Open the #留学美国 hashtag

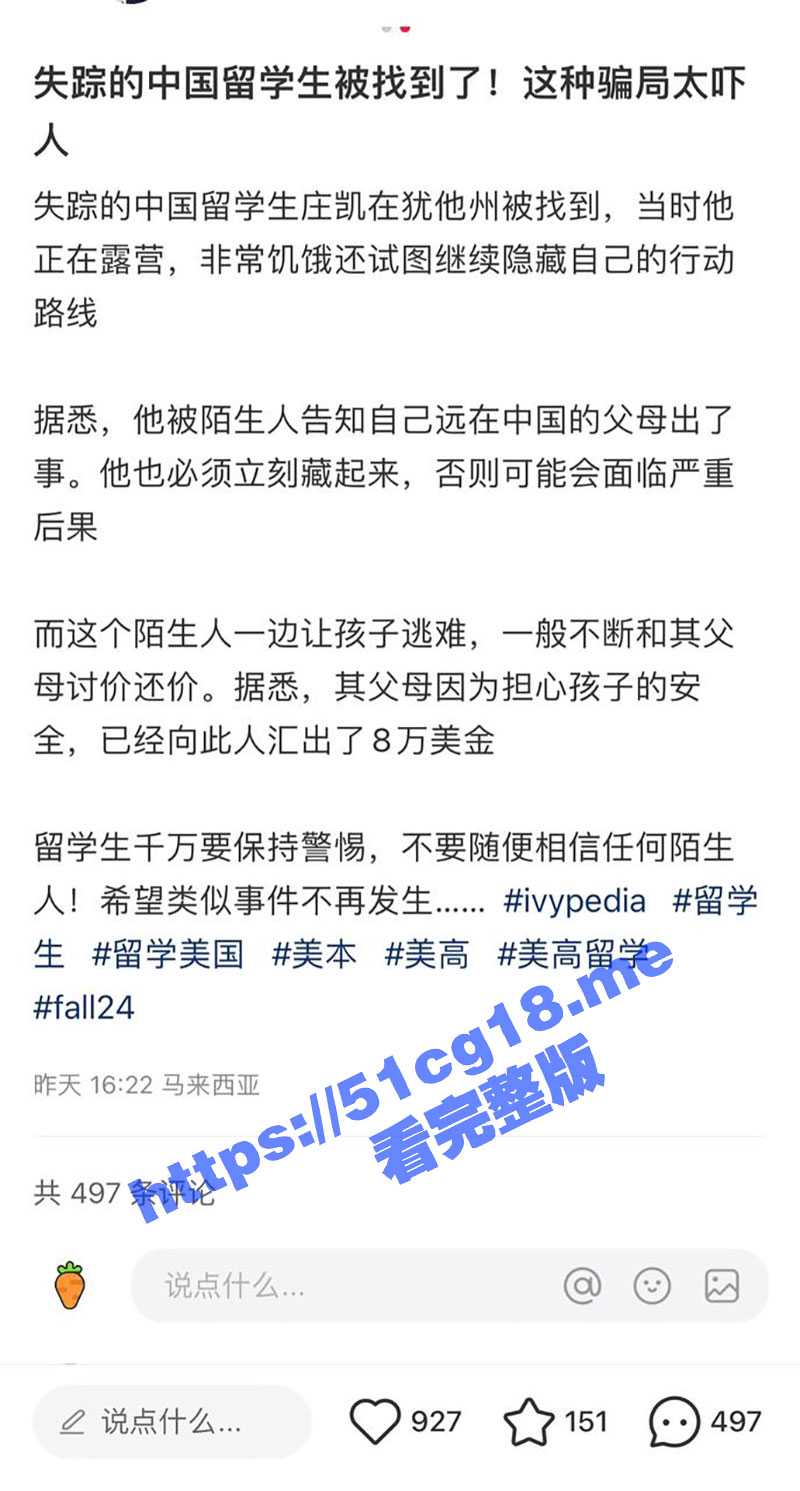click(x=168, y=954)
